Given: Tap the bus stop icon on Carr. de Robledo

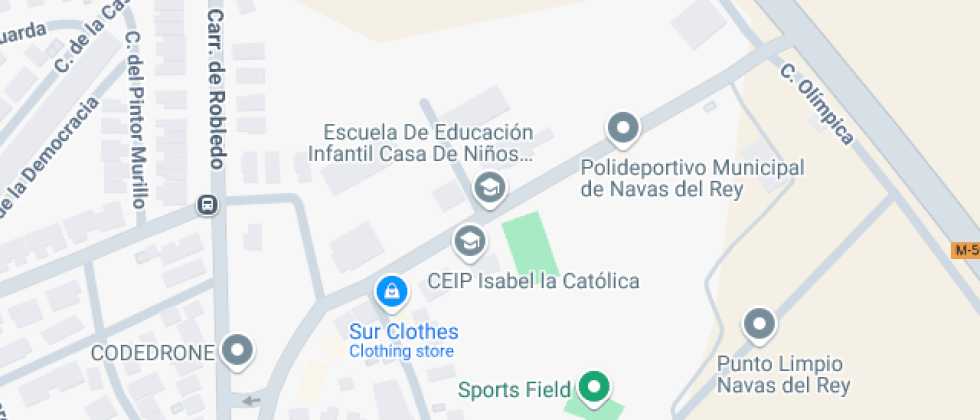Looking at the screenshot, I should tap(208, 205).
